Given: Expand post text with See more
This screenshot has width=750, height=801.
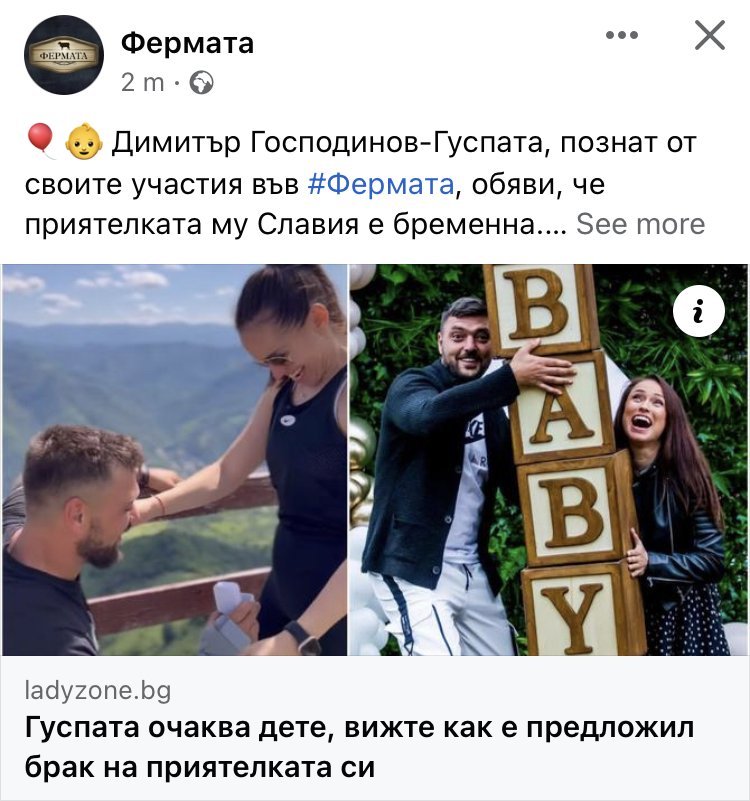Looking at the screenshot, I should 640,224.
